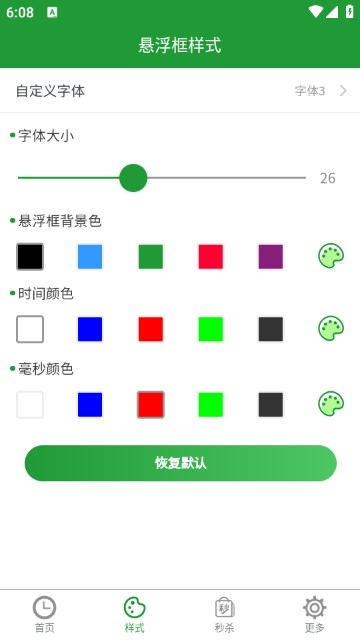The width and height of the screenshot is (360, 640).
Task: Pick green as 悬浮框背景色
Action: tap(151, 257)
